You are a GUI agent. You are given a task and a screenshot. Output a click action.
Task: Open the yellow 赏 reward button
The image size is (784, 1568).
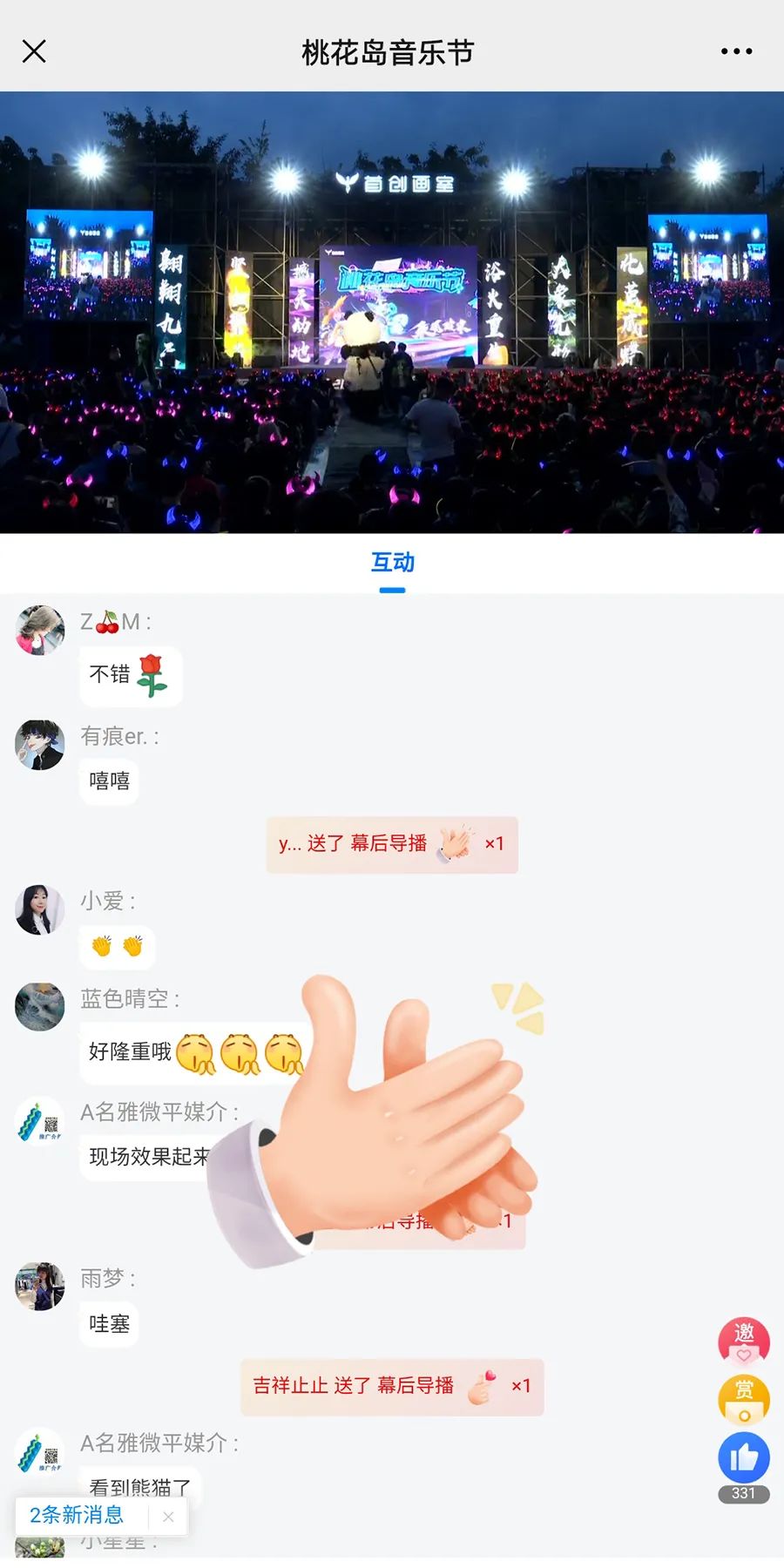pyautogui.click(x=743, y=1399)
